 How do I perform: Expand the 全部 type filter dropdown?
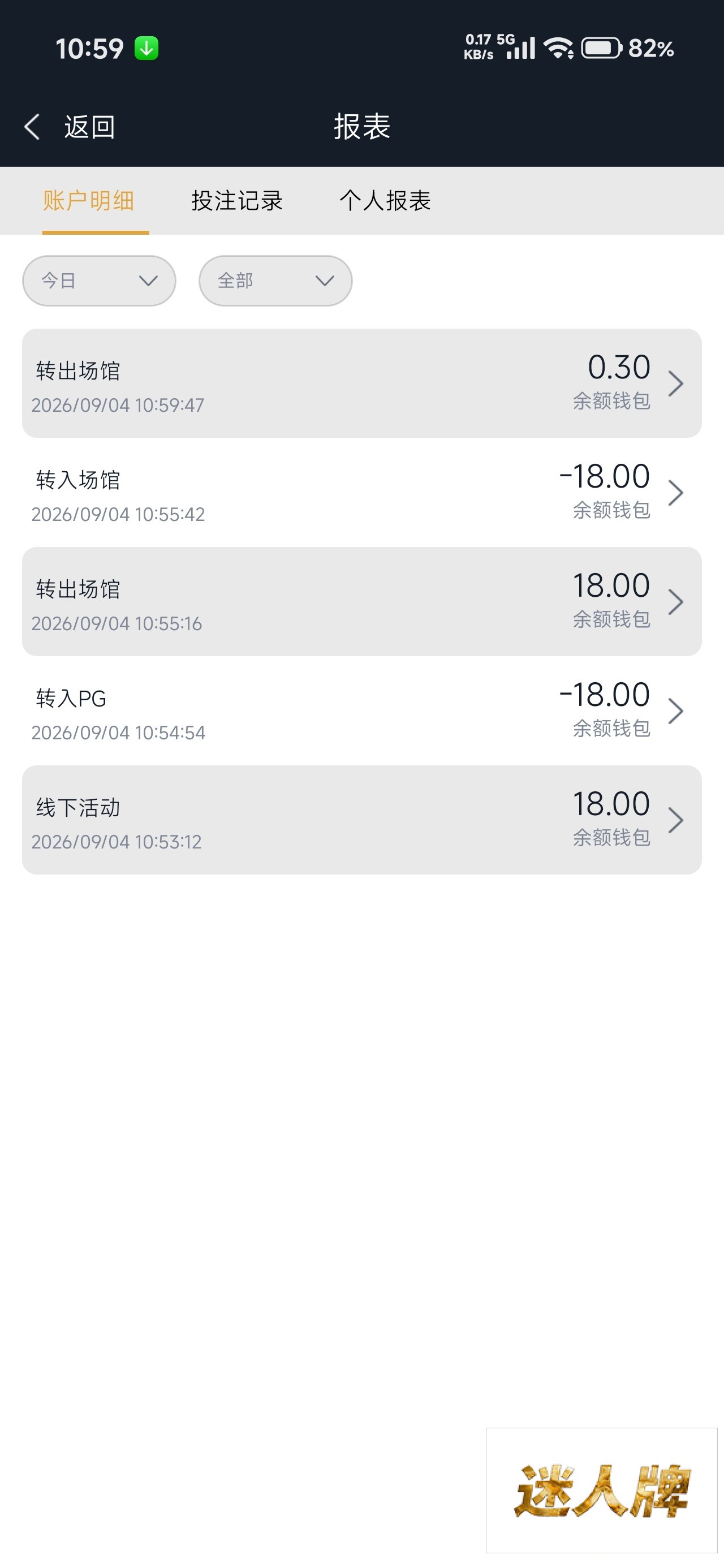click(x=275, y=281)
